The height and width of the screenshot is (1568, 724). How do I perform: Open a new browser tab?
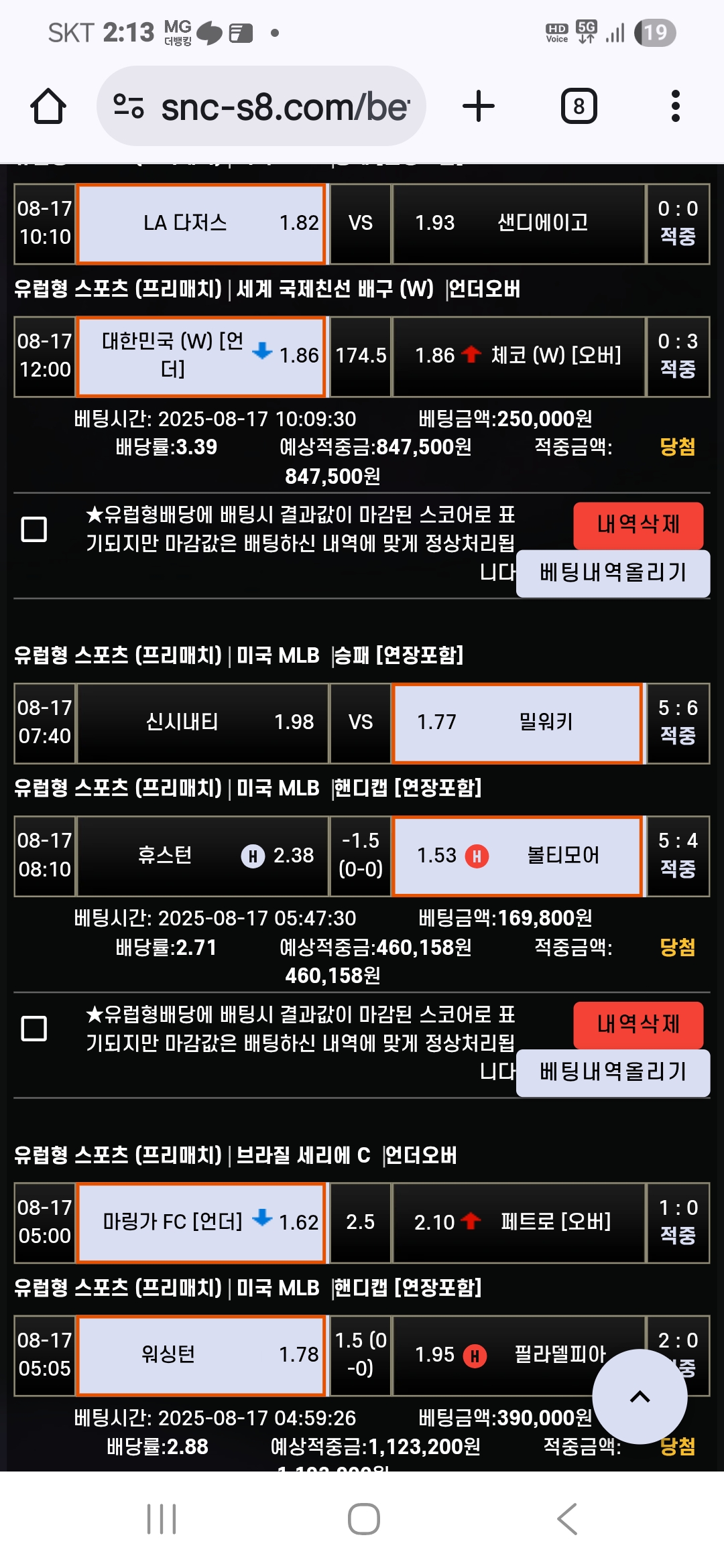[x=479, y=107]
